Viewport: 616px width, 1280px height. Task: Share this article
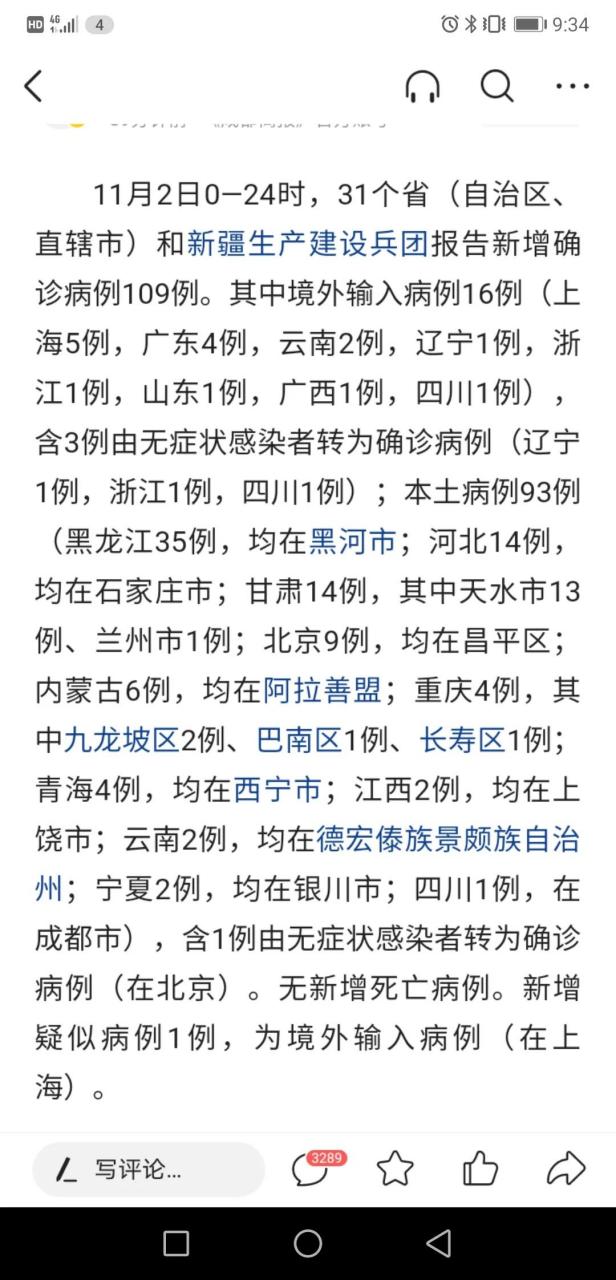(566, 1168)
